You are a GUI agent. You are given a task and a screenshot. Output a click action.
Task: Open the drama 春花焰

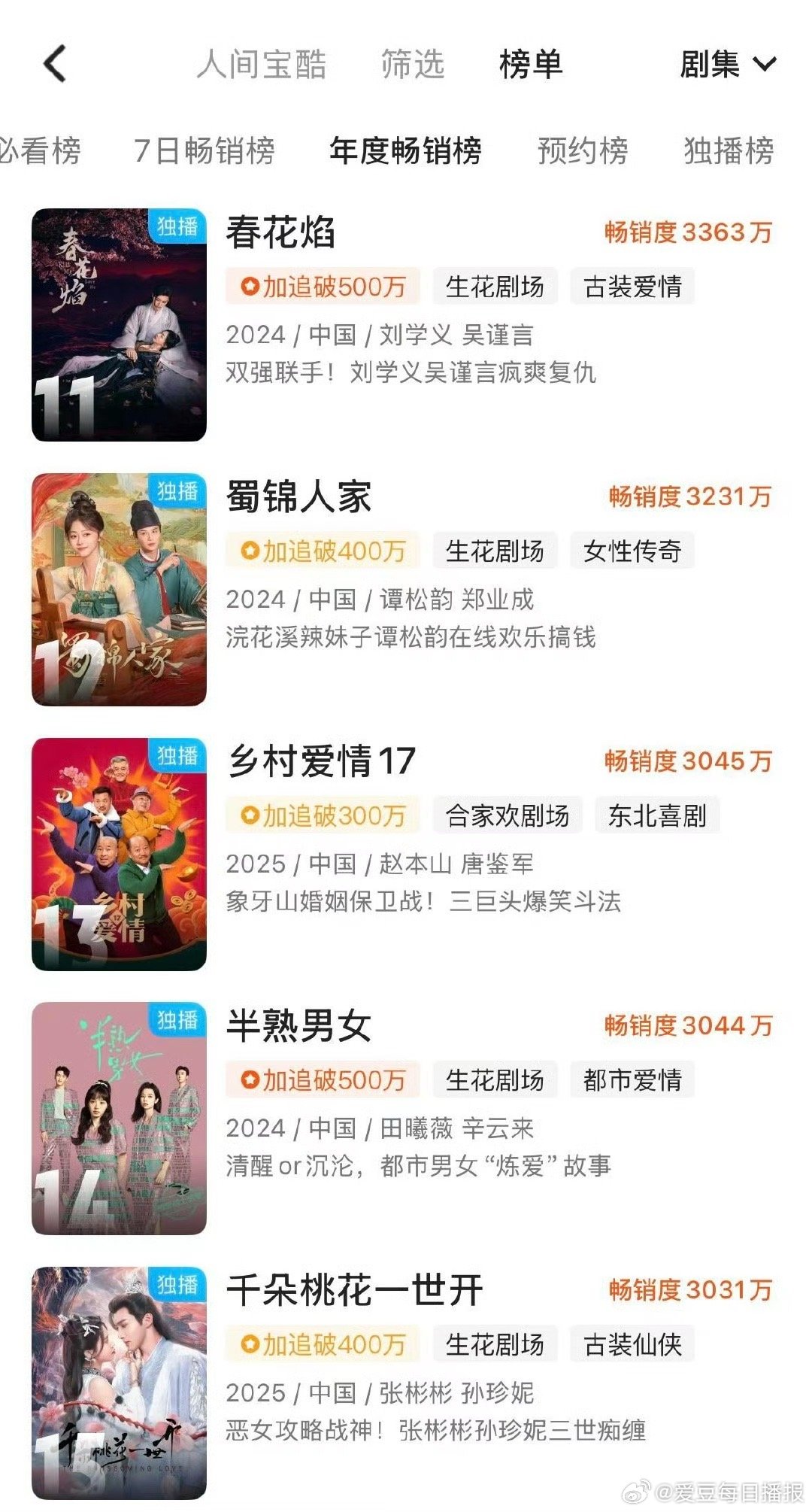(x=280, y=232)
